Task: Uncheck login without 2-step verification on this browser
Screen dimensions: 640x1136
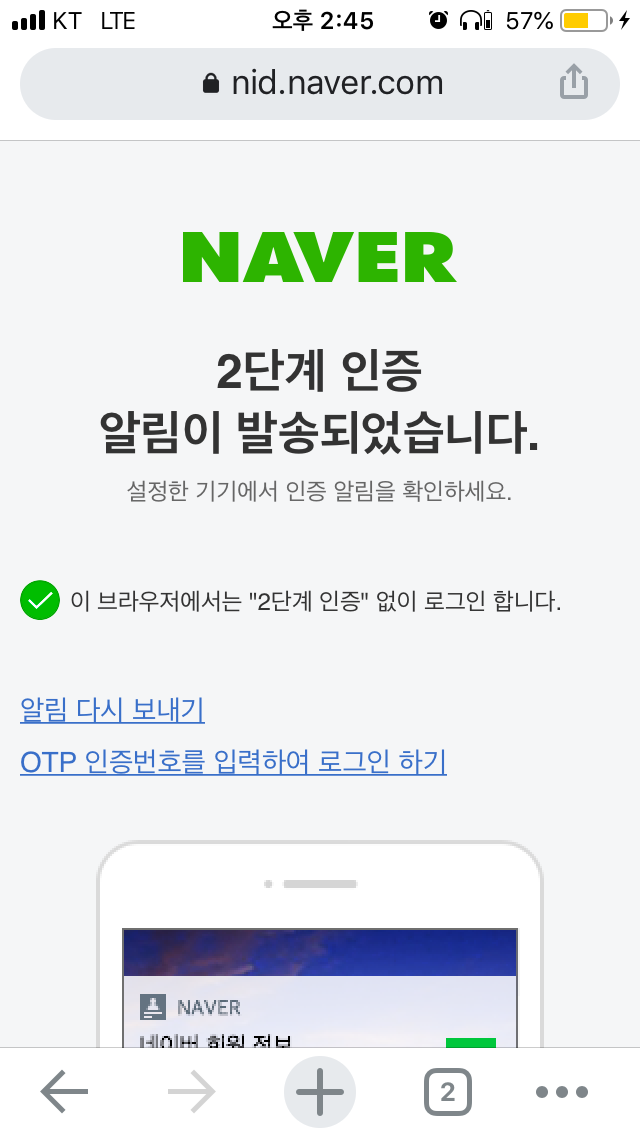Action: click(40, 601)
